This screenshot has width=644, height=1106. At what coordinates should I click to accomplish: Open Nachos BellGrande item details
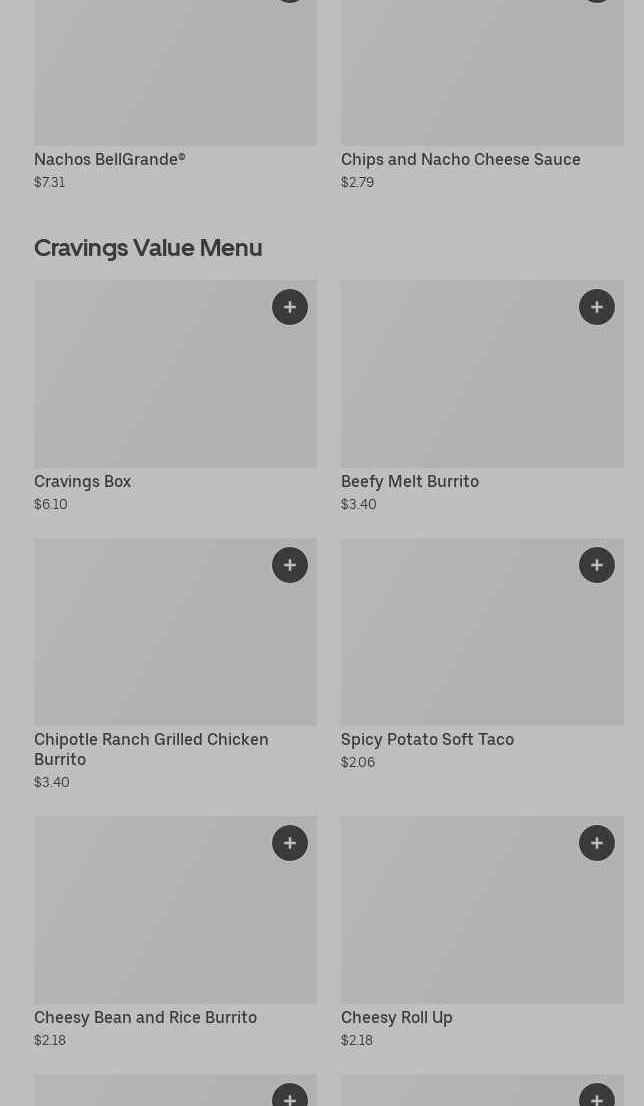[x=176, y=95]
